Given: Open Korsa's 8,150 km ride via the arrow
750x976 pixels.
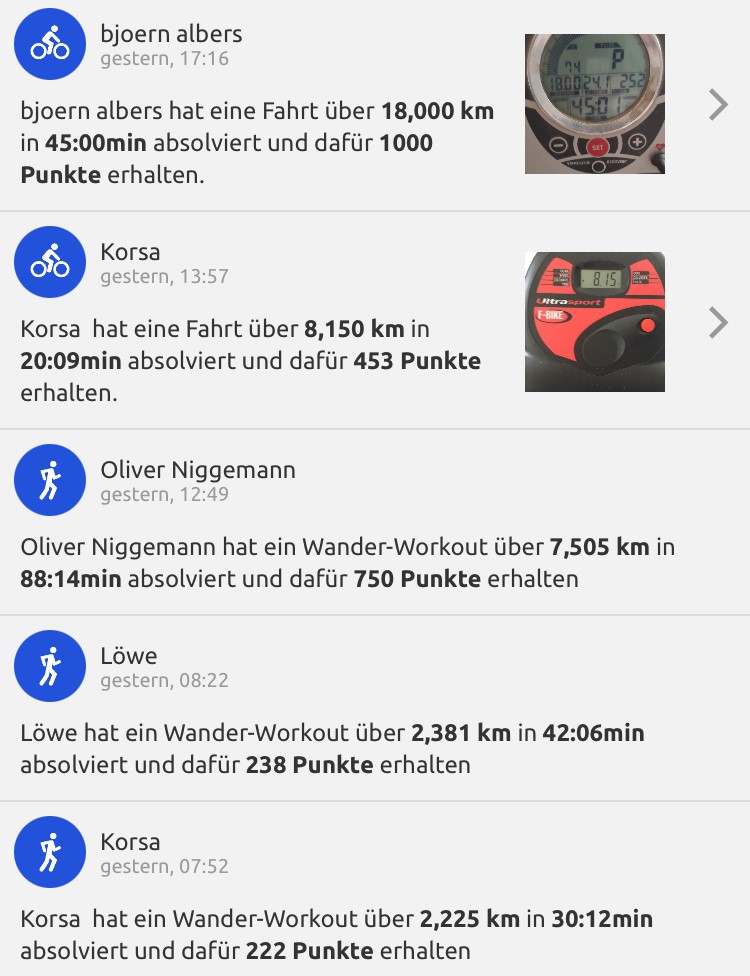Looking at the screenshot, I should (x=718, y=322).
